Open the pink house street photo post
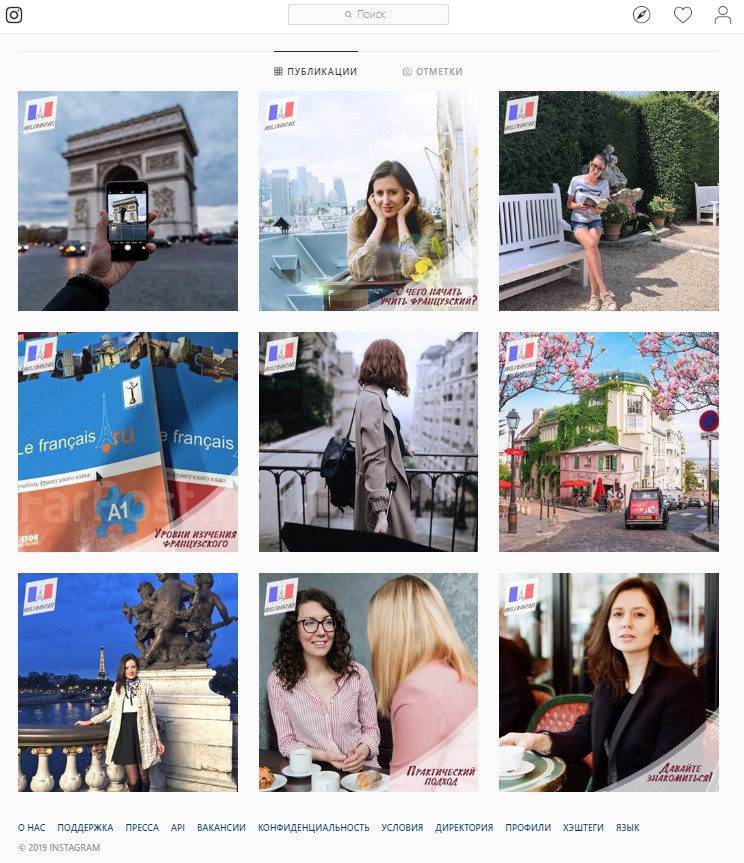 click(608, 442)
